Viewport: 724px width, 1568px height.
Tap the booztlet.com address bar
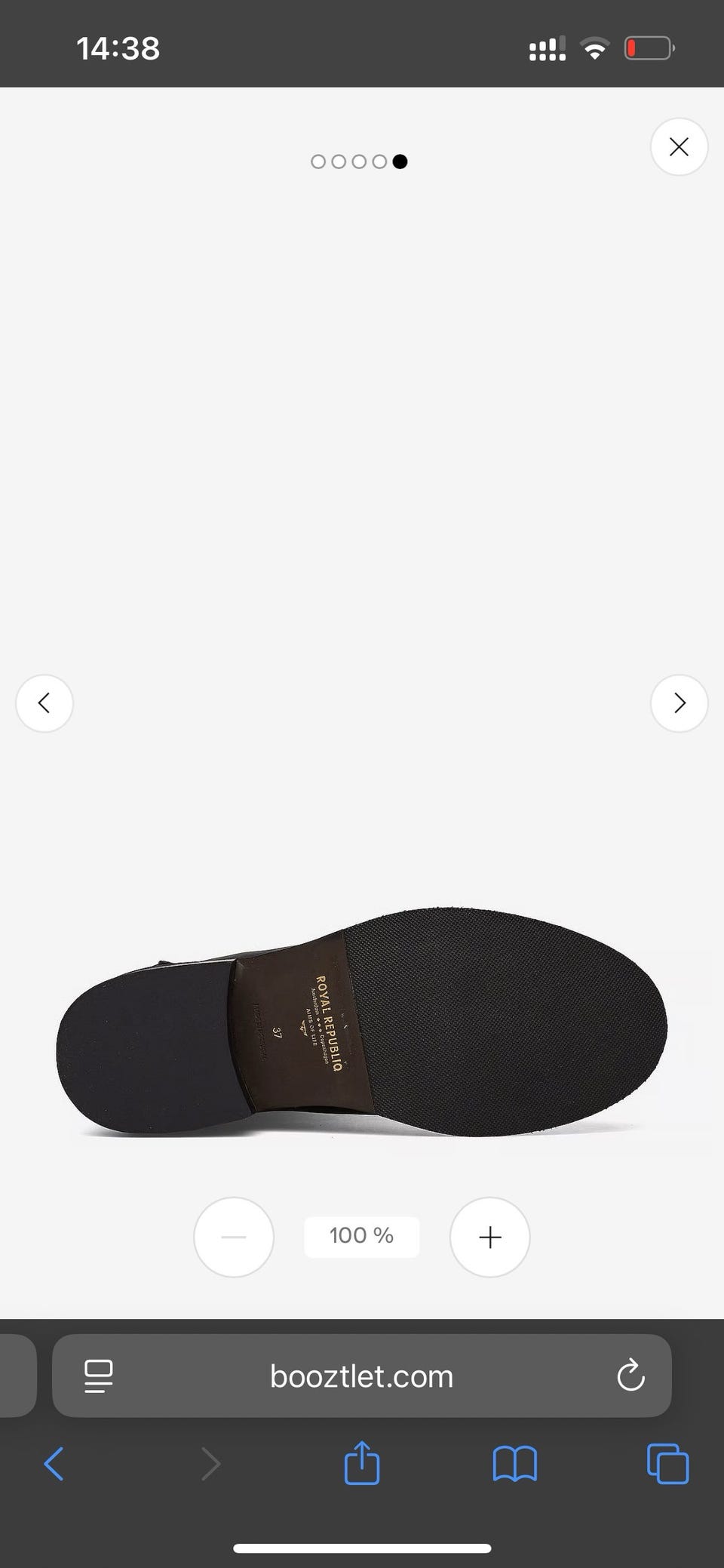(x=362, y=1376)
